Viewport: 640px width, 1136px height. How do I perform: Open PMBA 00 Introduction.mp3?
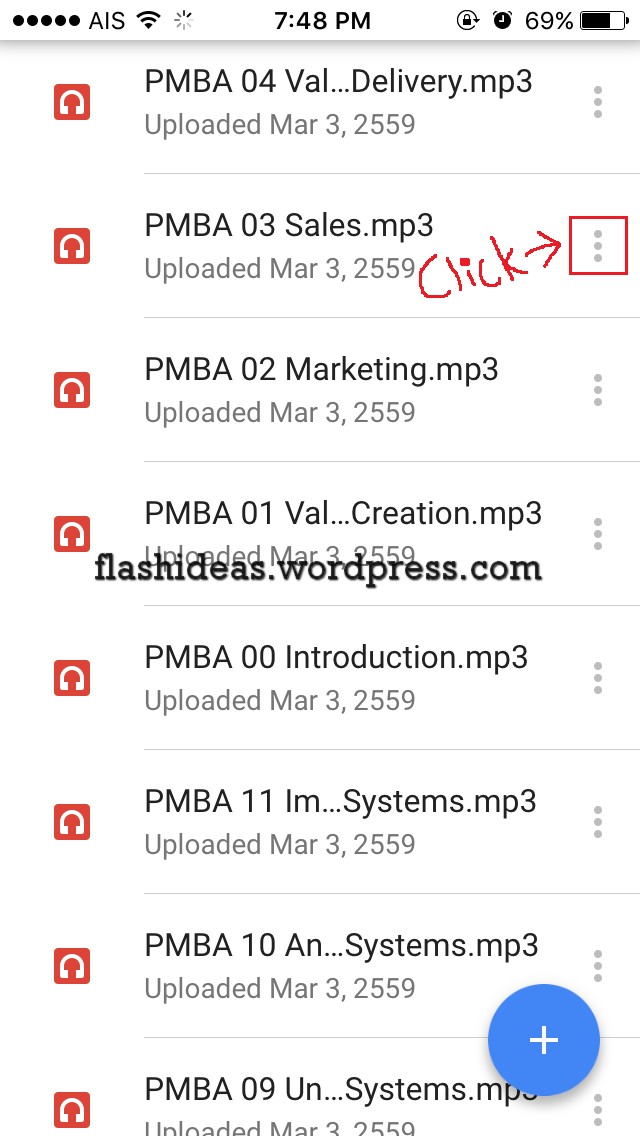point(335,677)
